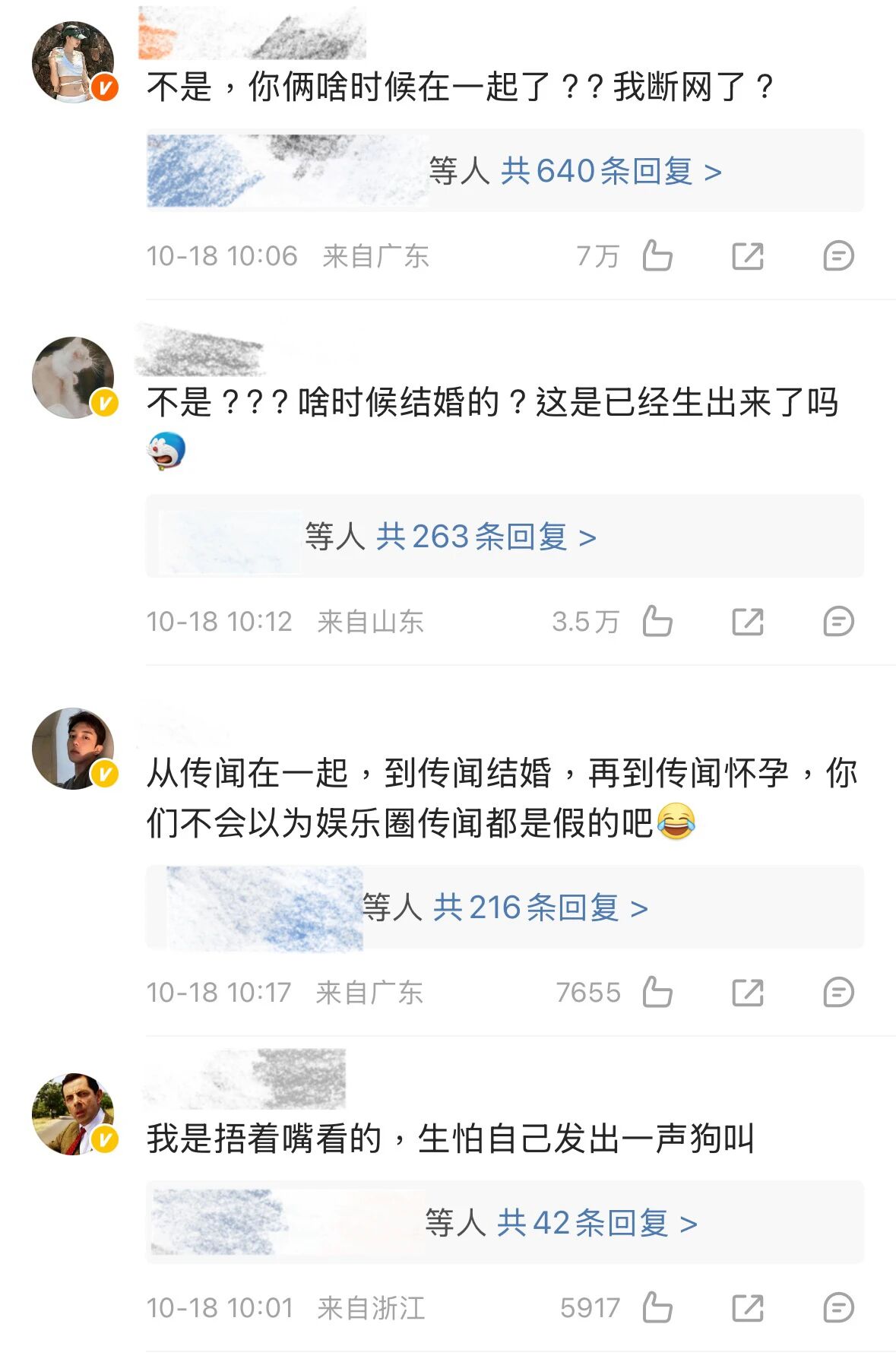Like the comment from 浙江
The height and width of the screenshot is (1359, 896).
click(x=657, y=1307)
